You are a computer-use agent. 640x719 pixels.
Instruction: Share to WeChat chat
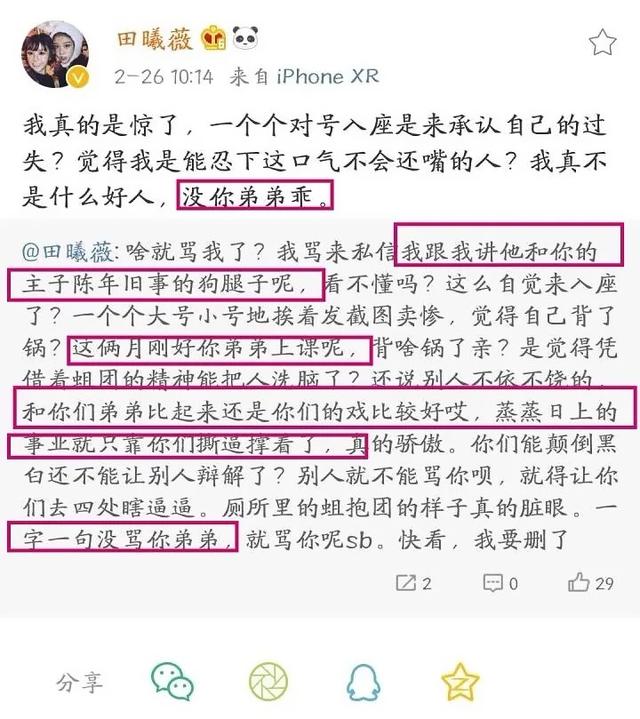click(171, 682)
